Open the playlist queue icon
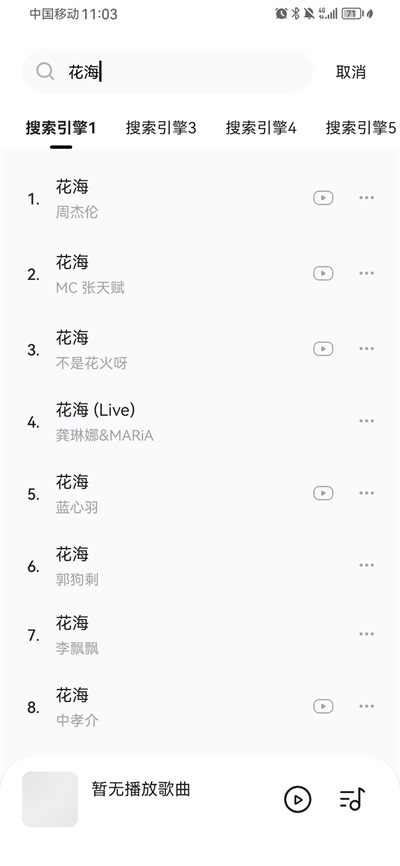The width and height of the screenshot is (400, 866). coord(352,799)
